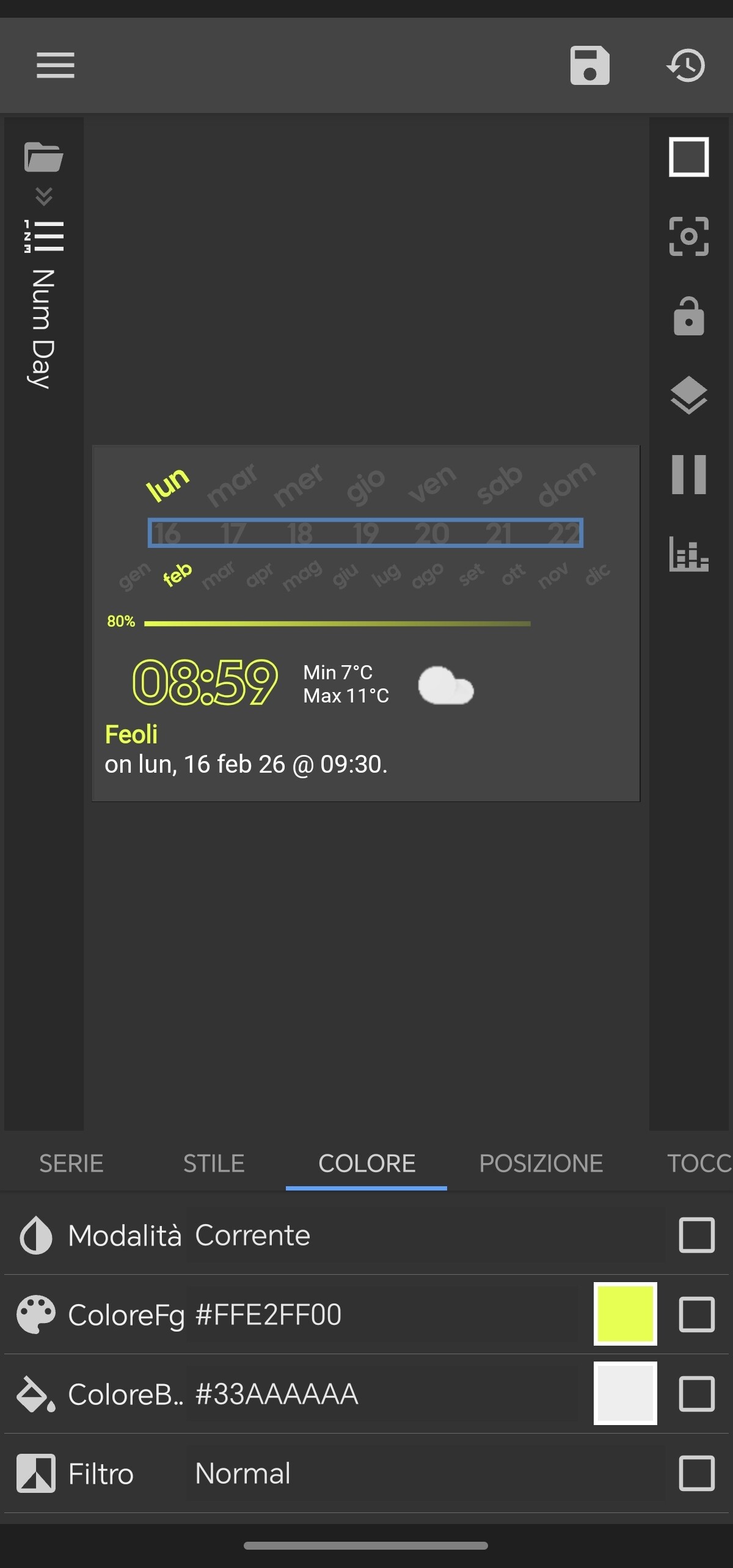Switch to the POSIZIONE tab
Viewport: 733px width, 1568px height.
coord(541,1164)
